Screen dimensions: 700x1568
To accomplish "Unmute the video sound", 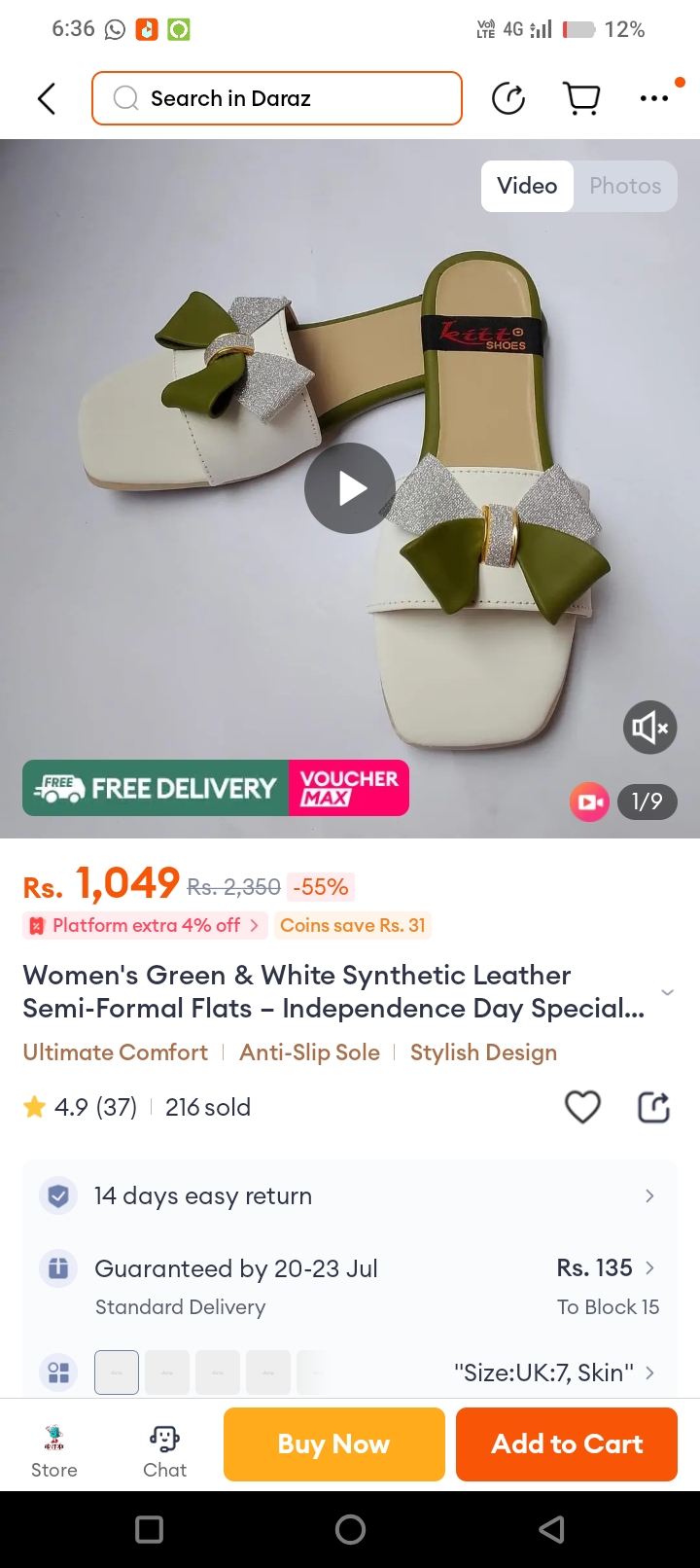I will 649,727.
